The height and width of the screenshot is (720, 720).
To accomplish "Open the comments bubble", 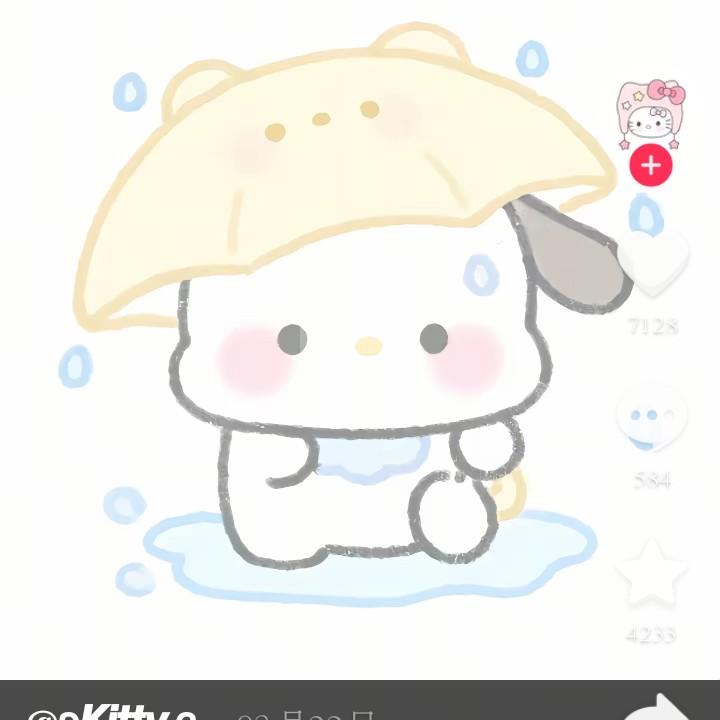I will 652,415.
